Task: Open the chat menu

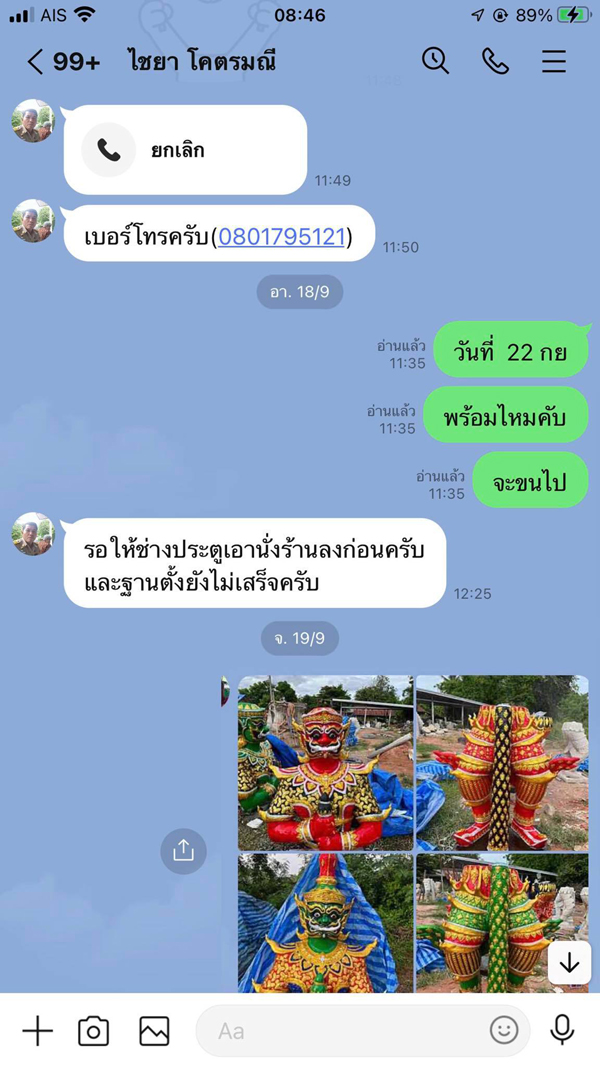Action: (554, 62)
